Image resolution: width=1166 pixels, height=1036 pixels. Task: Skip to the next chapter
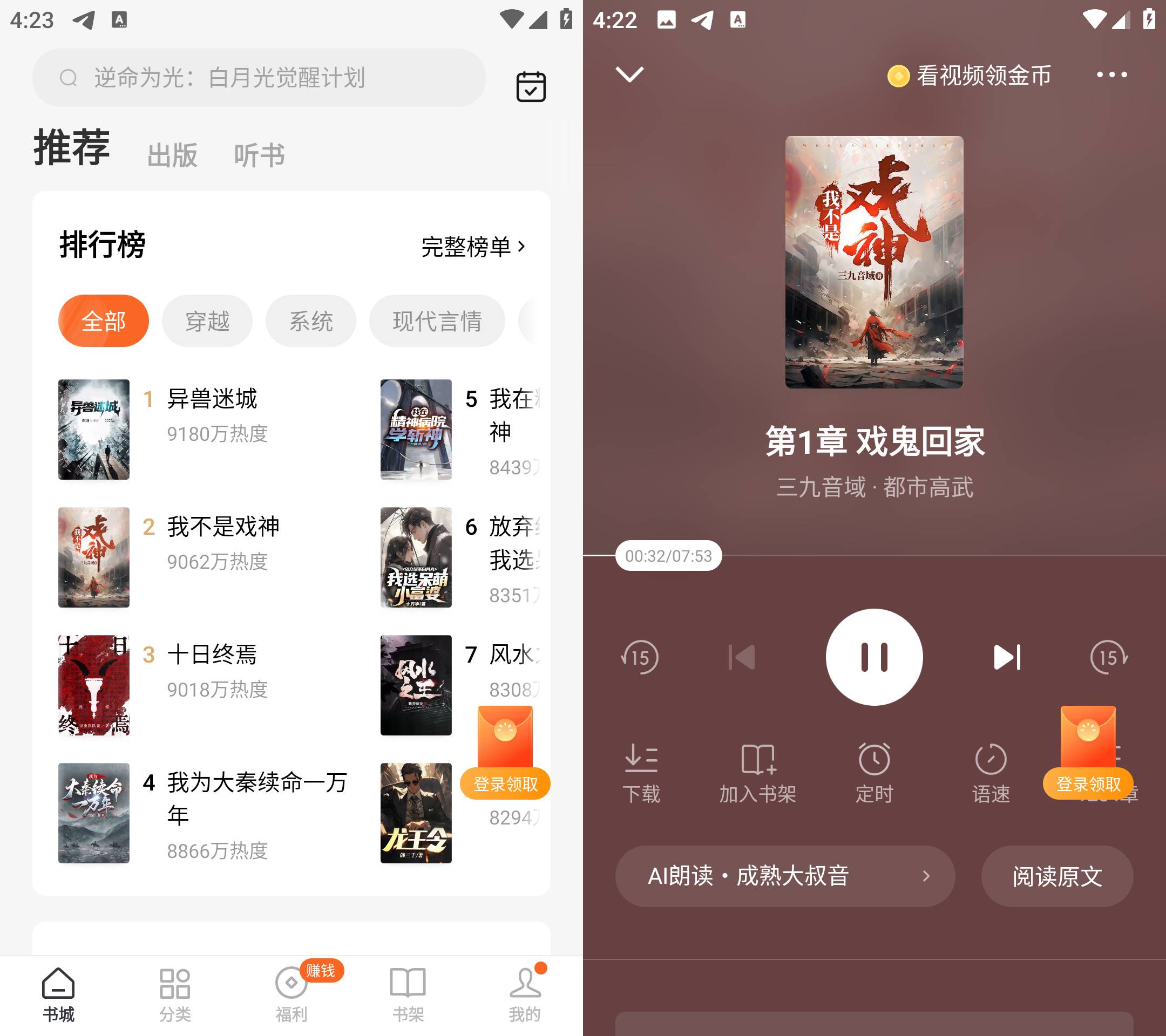(1007, 657)
